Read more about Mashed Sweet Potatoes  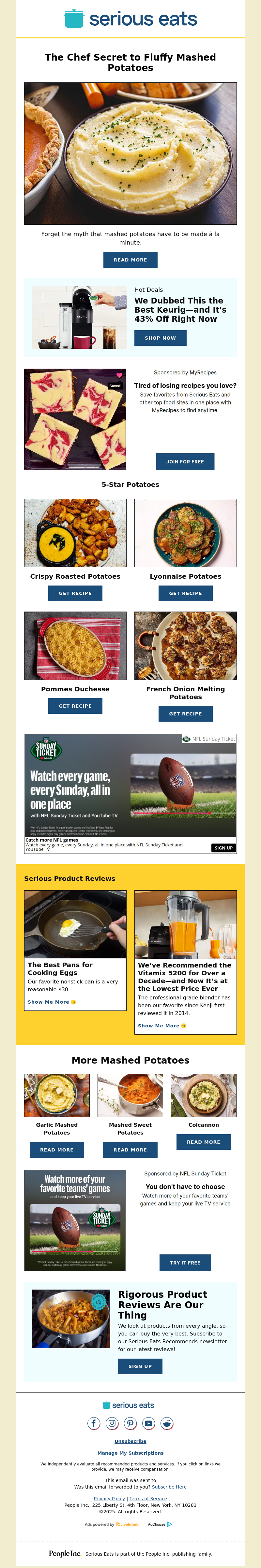click(130, 1149)
